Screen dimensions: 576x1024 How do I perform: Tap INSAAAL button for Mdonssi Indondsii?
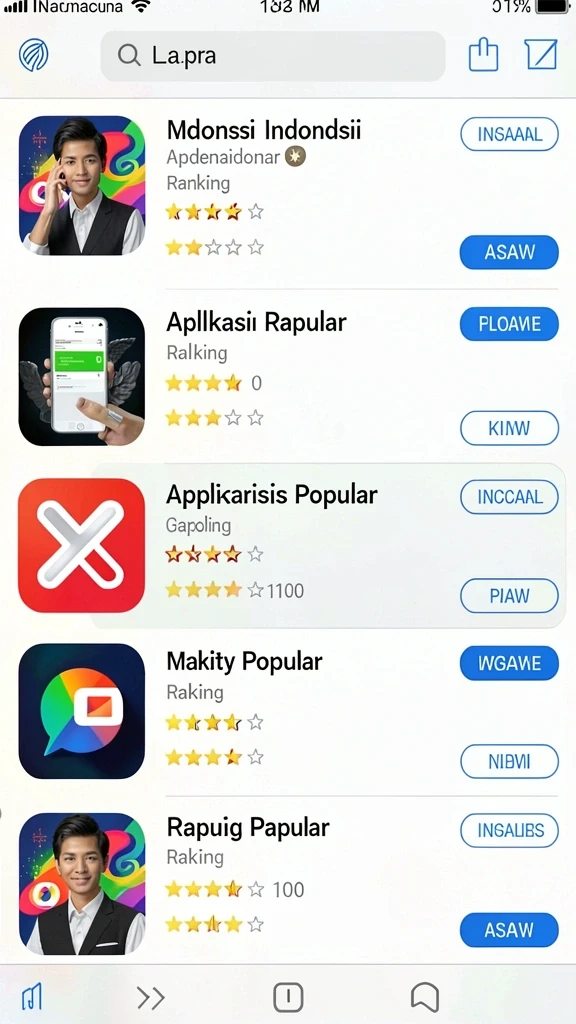coord(509,135)
